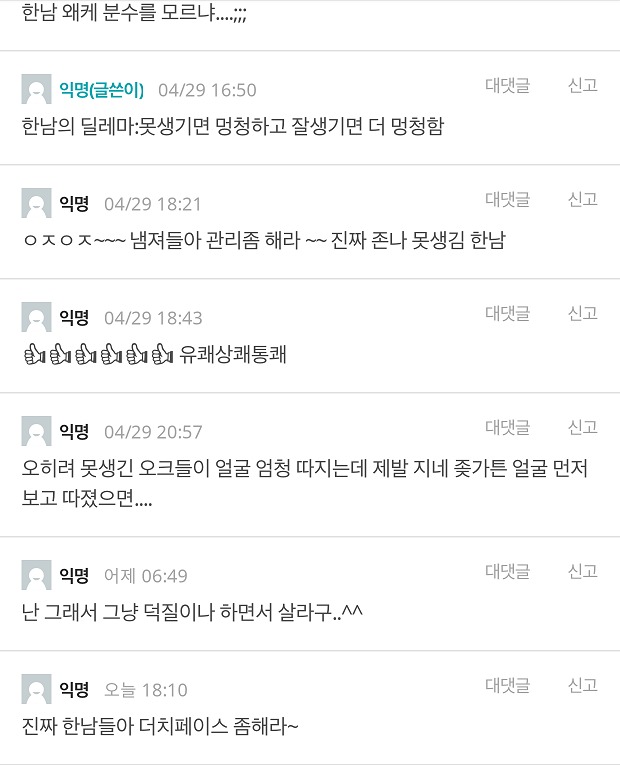
Task: Tap 대댓글 on the 04/29 16:50 comment
Action: click(x=507, y=86)
